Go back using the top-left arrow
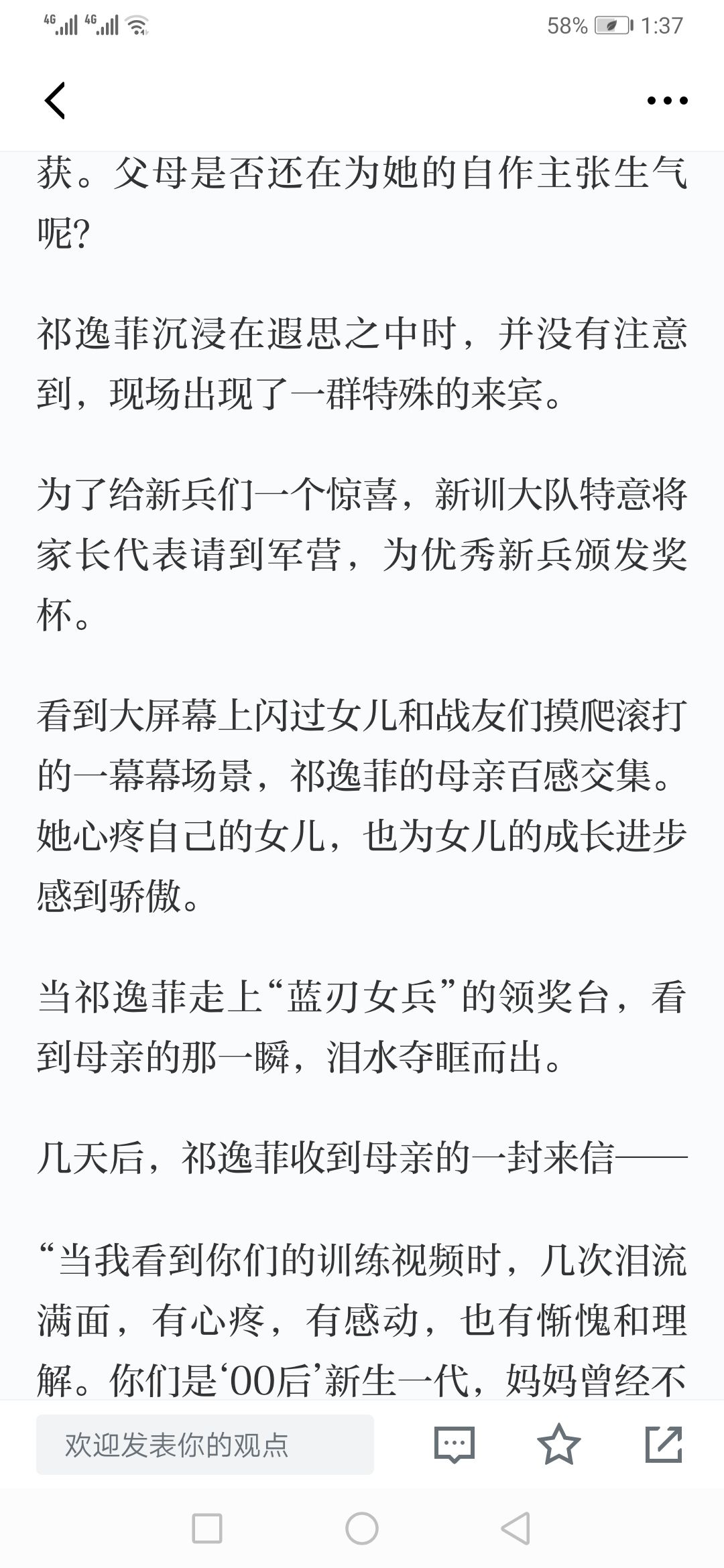724x1568 pixels. [55, 101]
